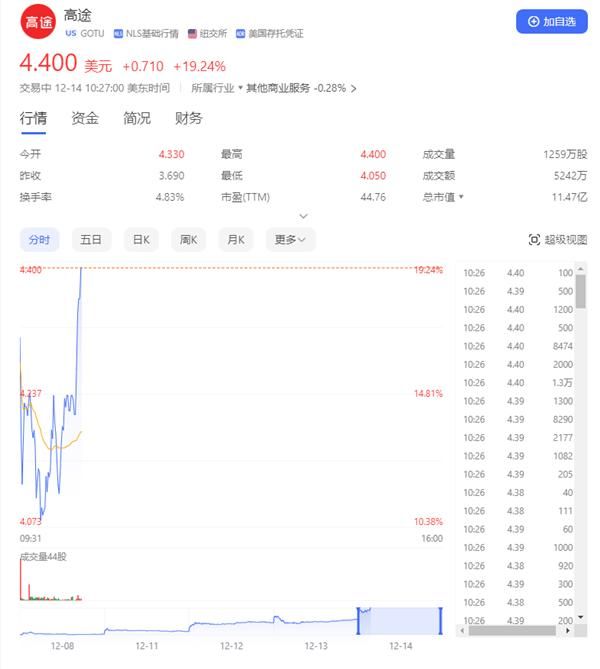Show the 月K chart
Viewport: 600px width, 669px height.
pos(236,240)
